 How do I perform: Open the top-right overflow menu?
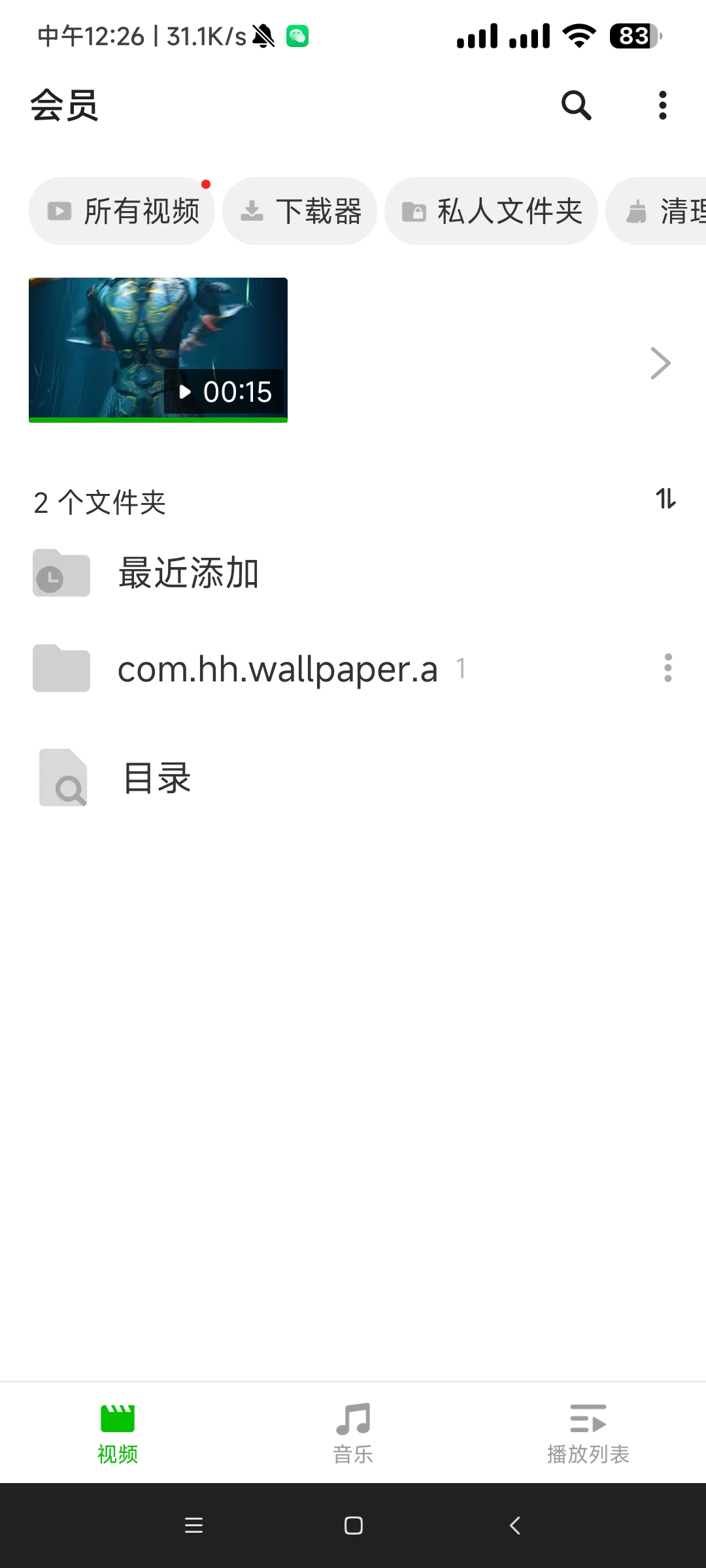663,105
